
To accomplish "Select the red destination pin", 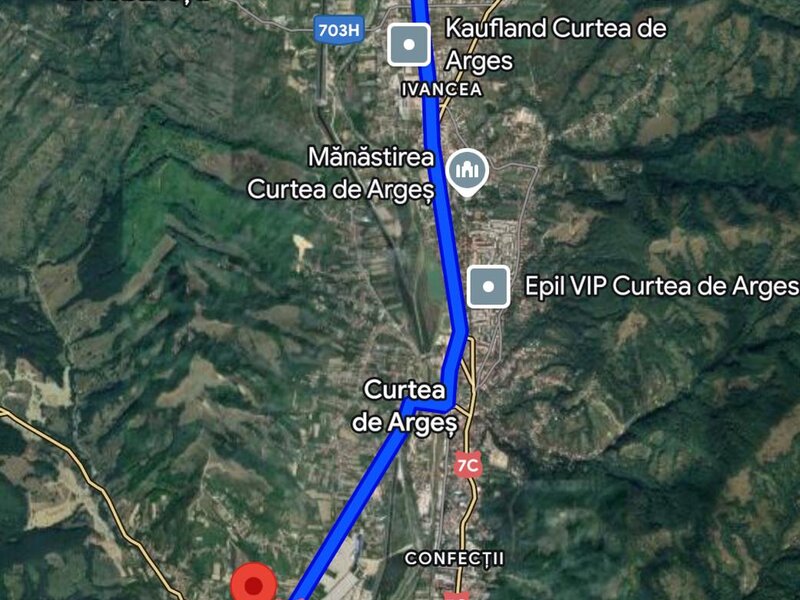I will 254,584.
